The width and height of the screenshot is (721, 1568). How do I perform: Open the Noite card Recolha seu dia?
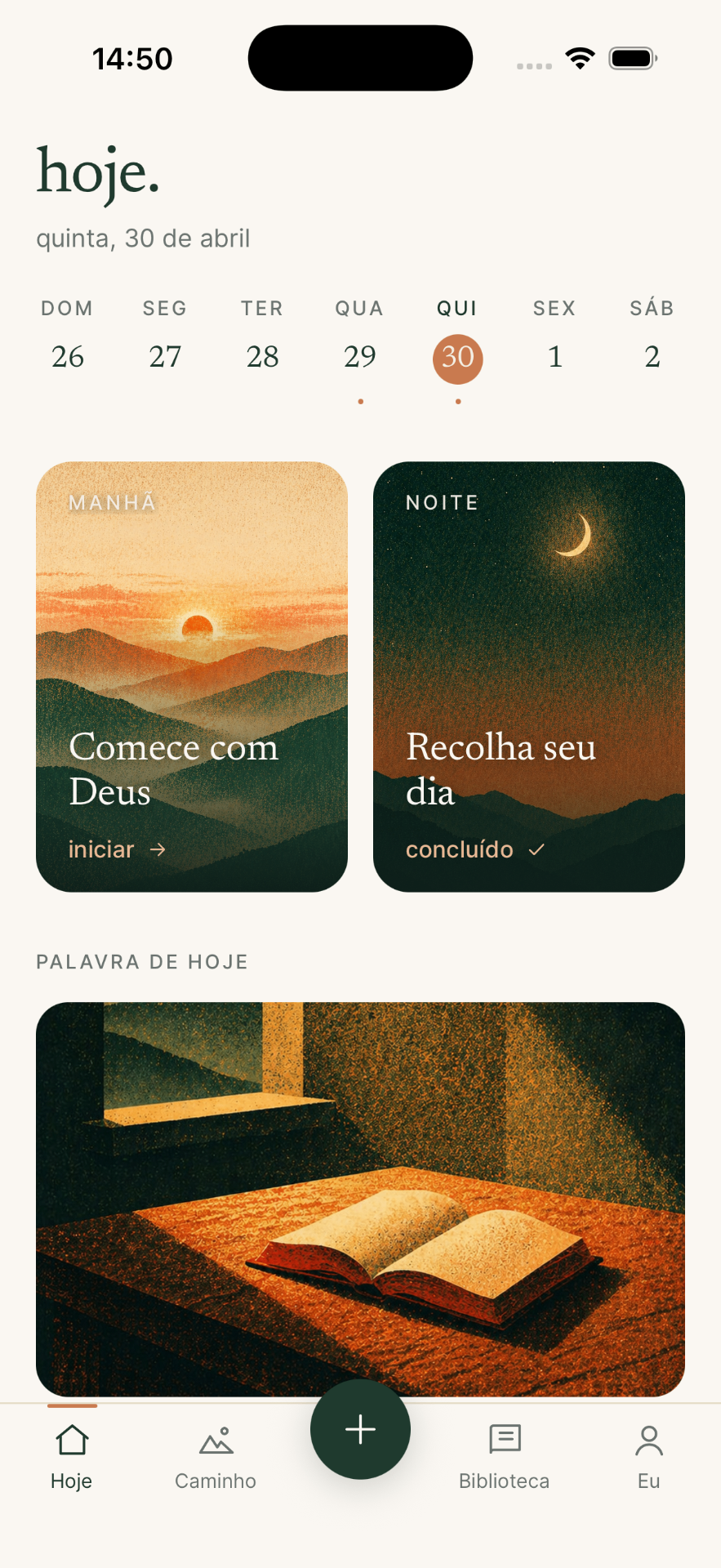pos(528,676)
